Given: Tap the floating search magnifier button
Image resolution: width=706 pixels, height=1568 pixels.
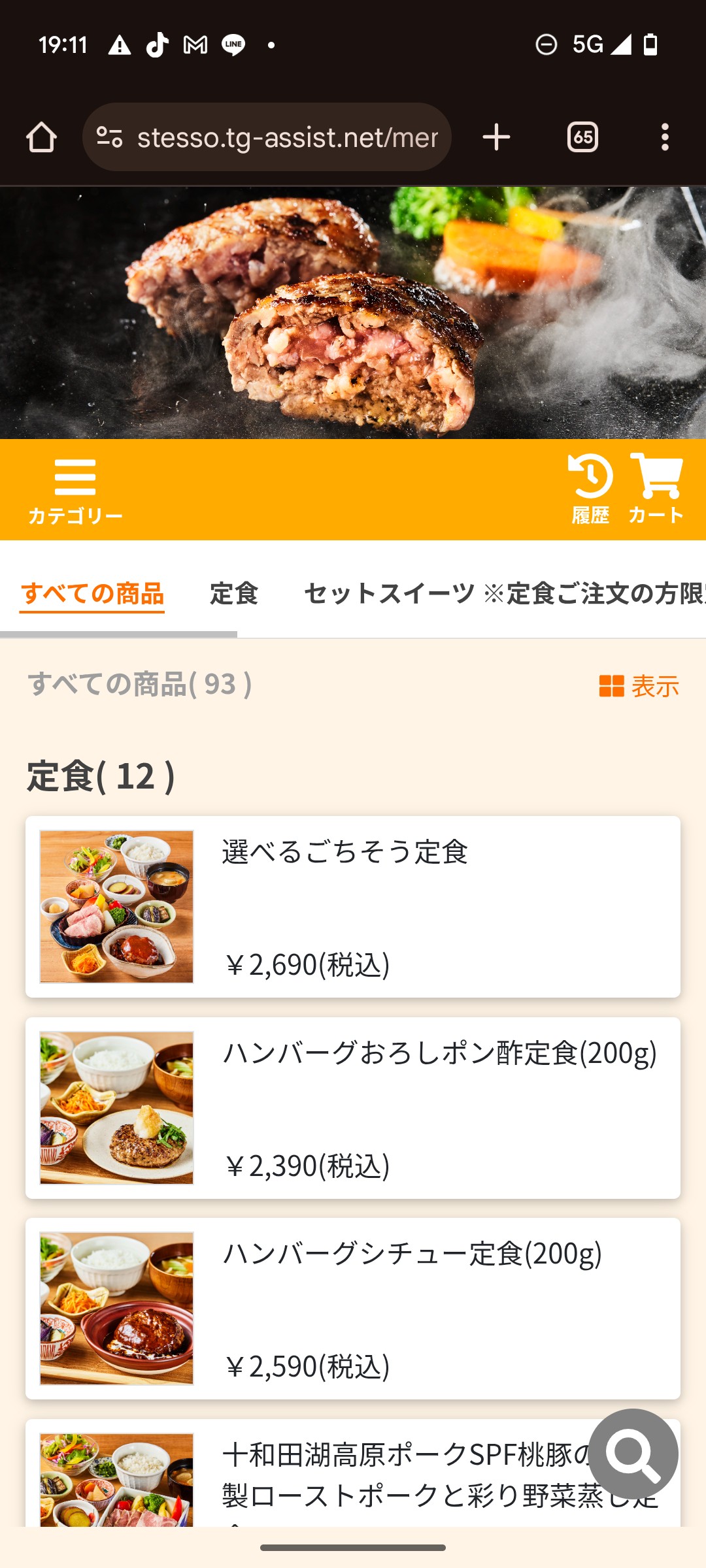Looking at the screenshot, I should pos(633,1454).
